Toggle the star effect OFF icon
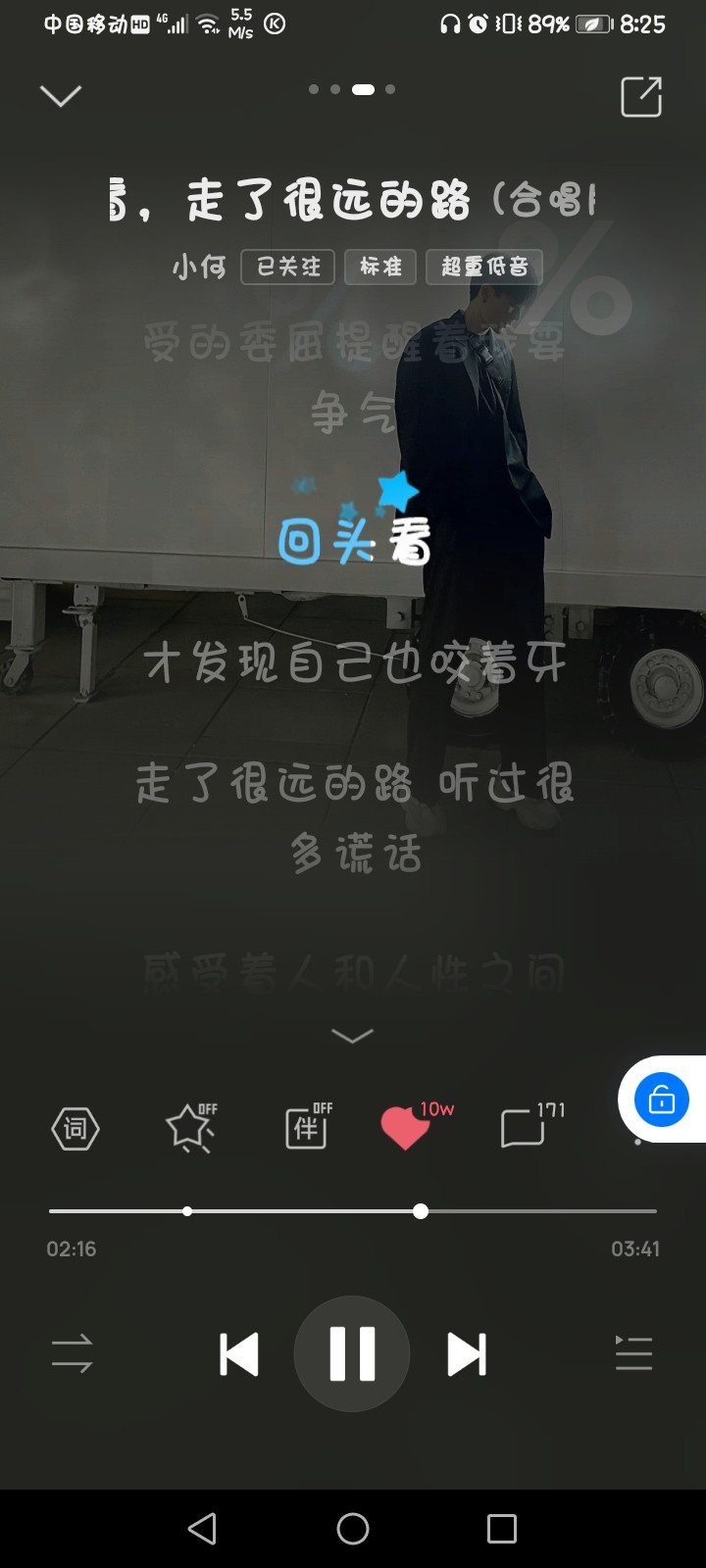 (190, 1128)
